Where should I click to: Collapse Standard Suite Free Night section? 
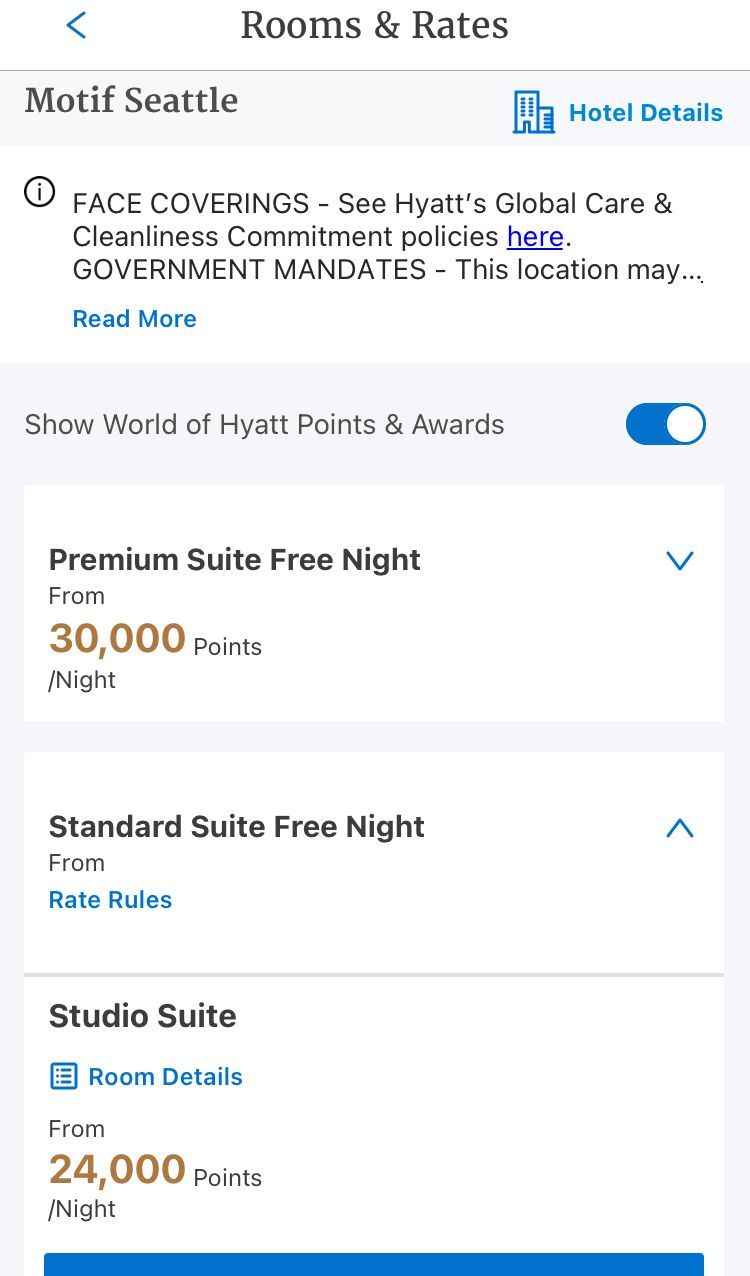[x=680, y=828]
